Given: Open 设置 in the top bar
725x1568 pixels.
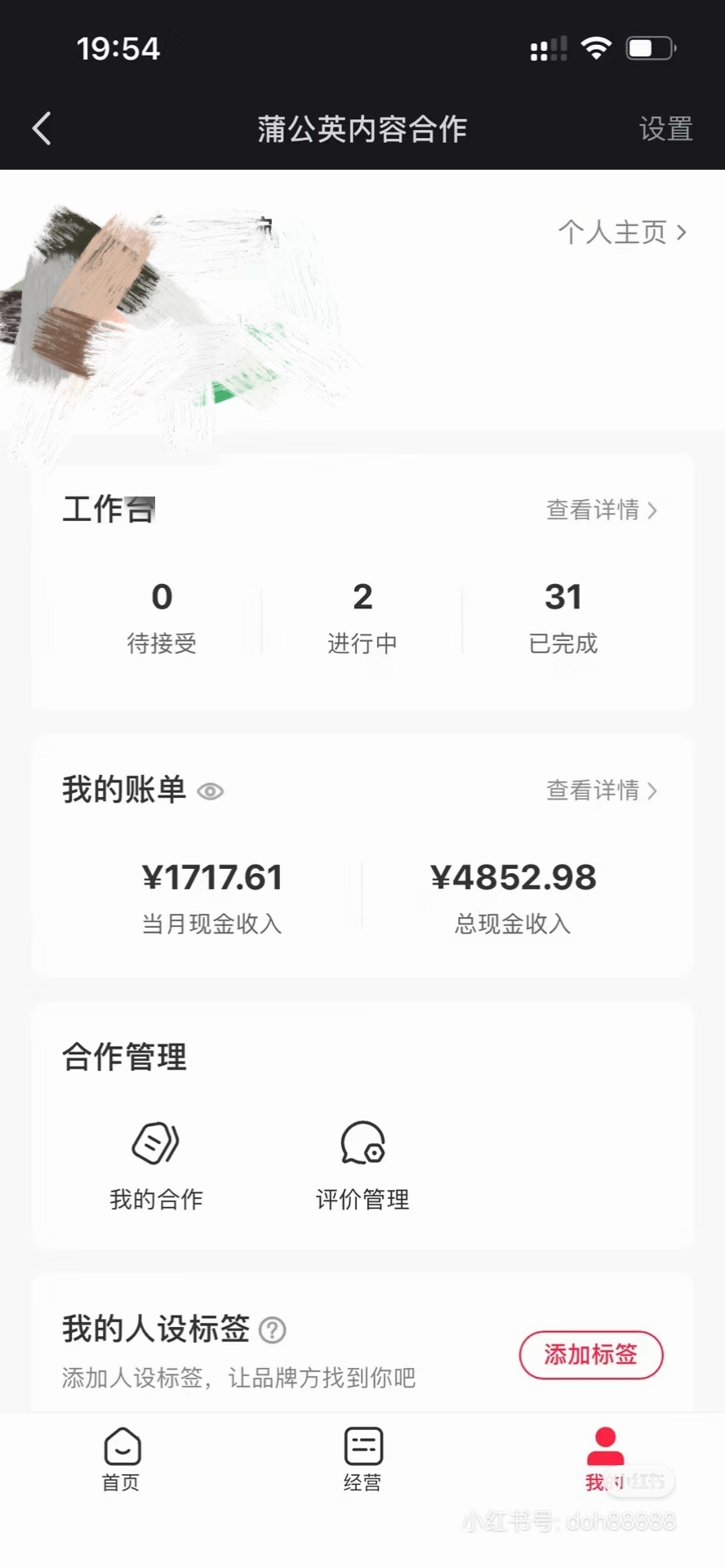Looking at the screenshot, I should [665, 129].
